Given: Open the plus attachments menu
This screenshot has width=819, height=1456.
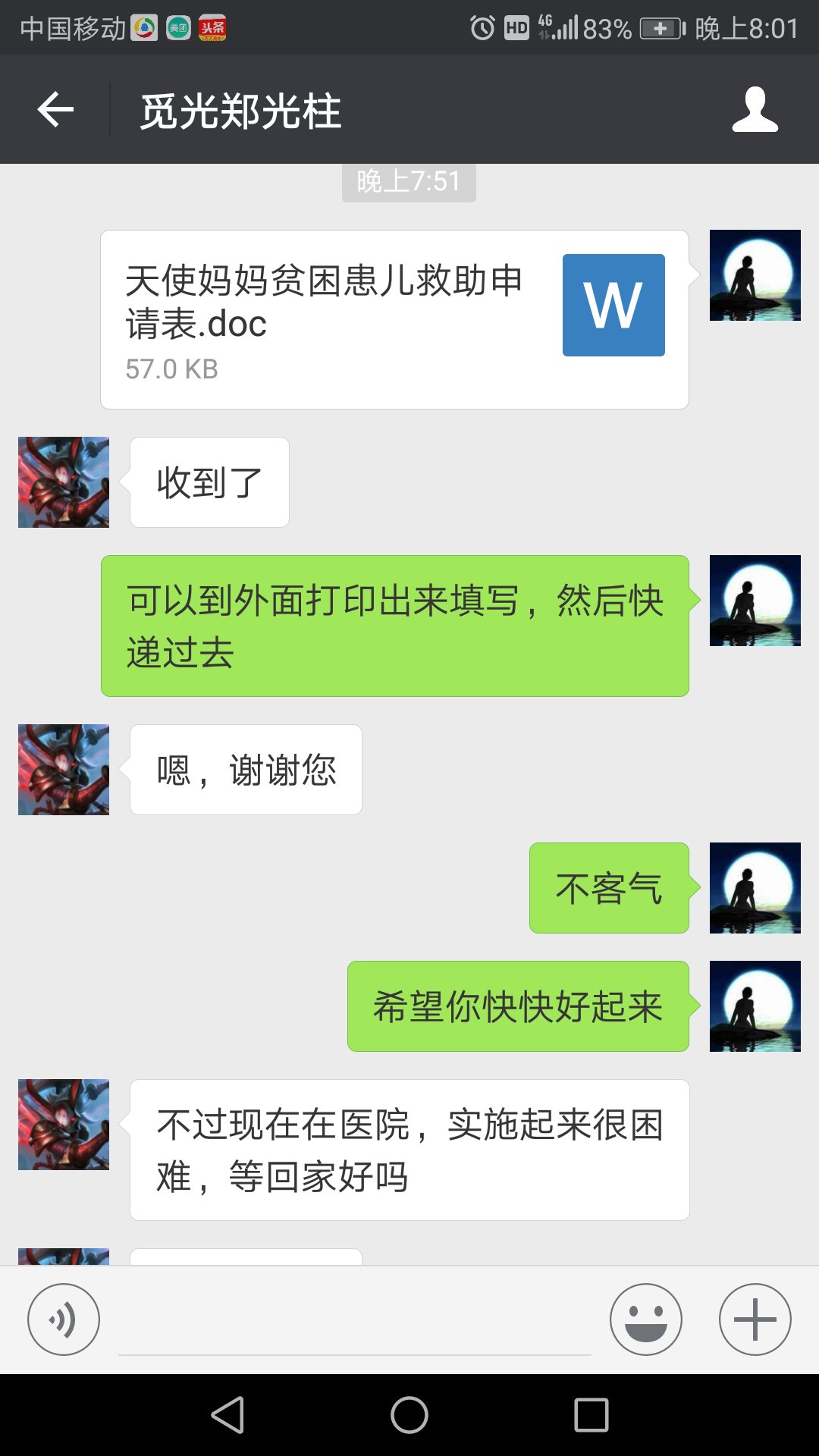Looking at the screenshot, I should click(x=755, y=1319).
